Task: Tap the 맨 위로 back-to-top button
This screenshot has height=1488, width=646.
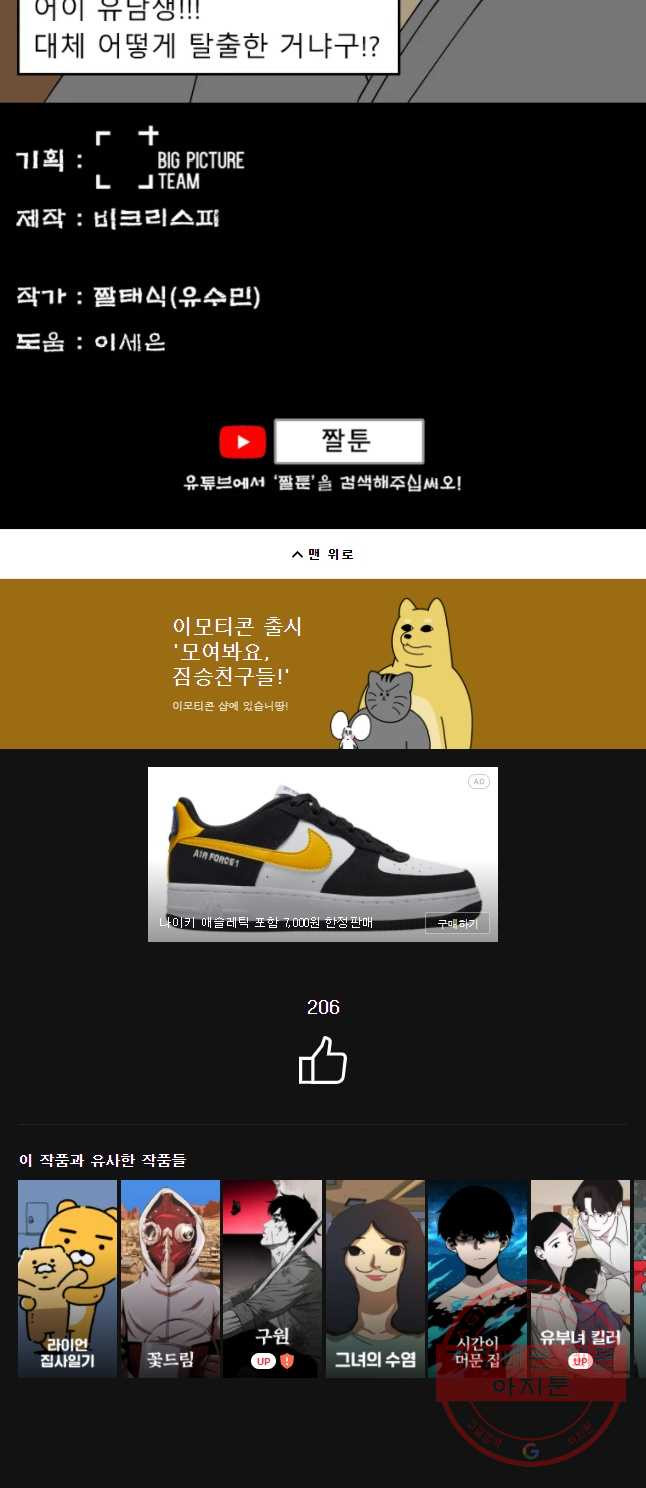Action: (x=322, y=554)
